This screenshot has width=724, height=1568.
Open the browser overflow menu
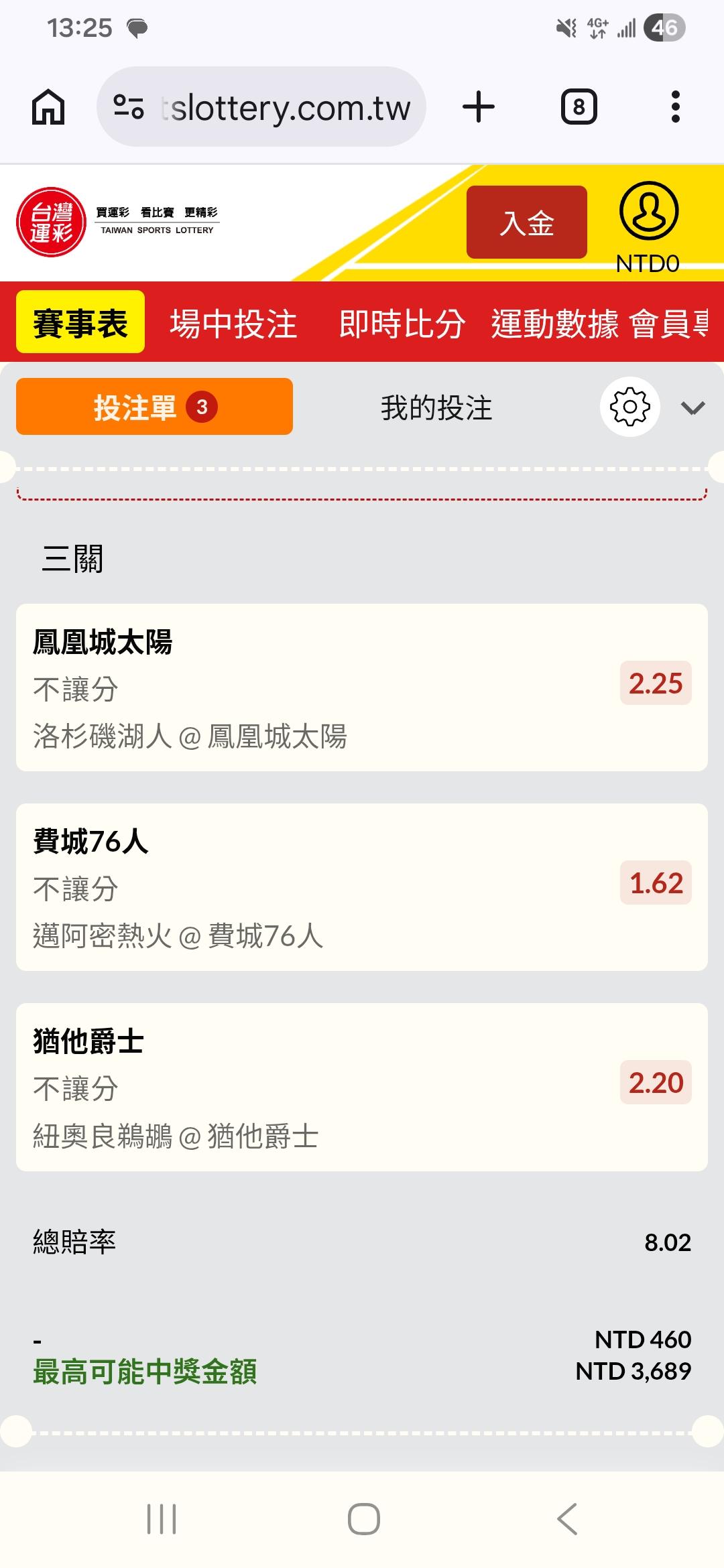click(x=675, y=107)
